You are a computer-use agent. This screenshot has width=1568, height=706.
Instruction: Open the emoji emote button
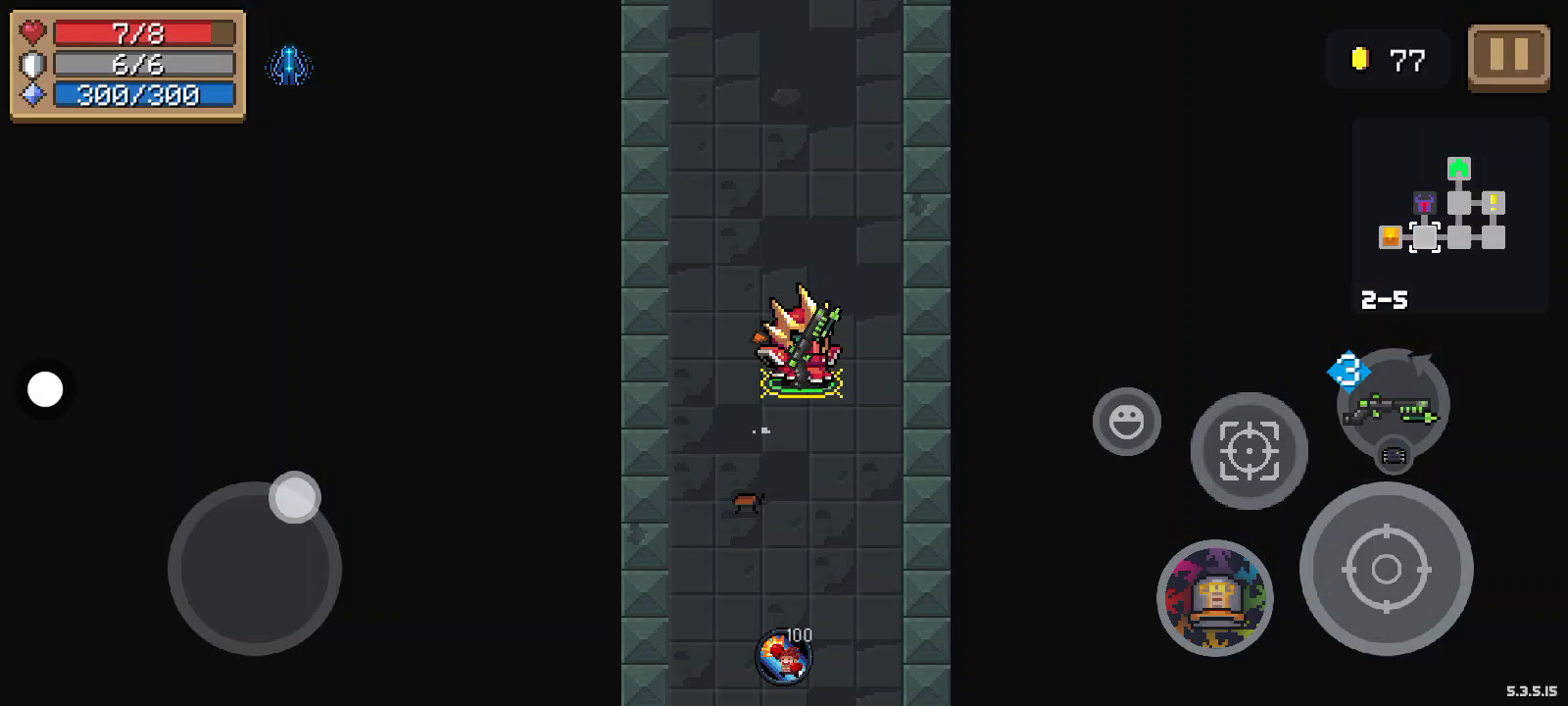(1126, 422)
